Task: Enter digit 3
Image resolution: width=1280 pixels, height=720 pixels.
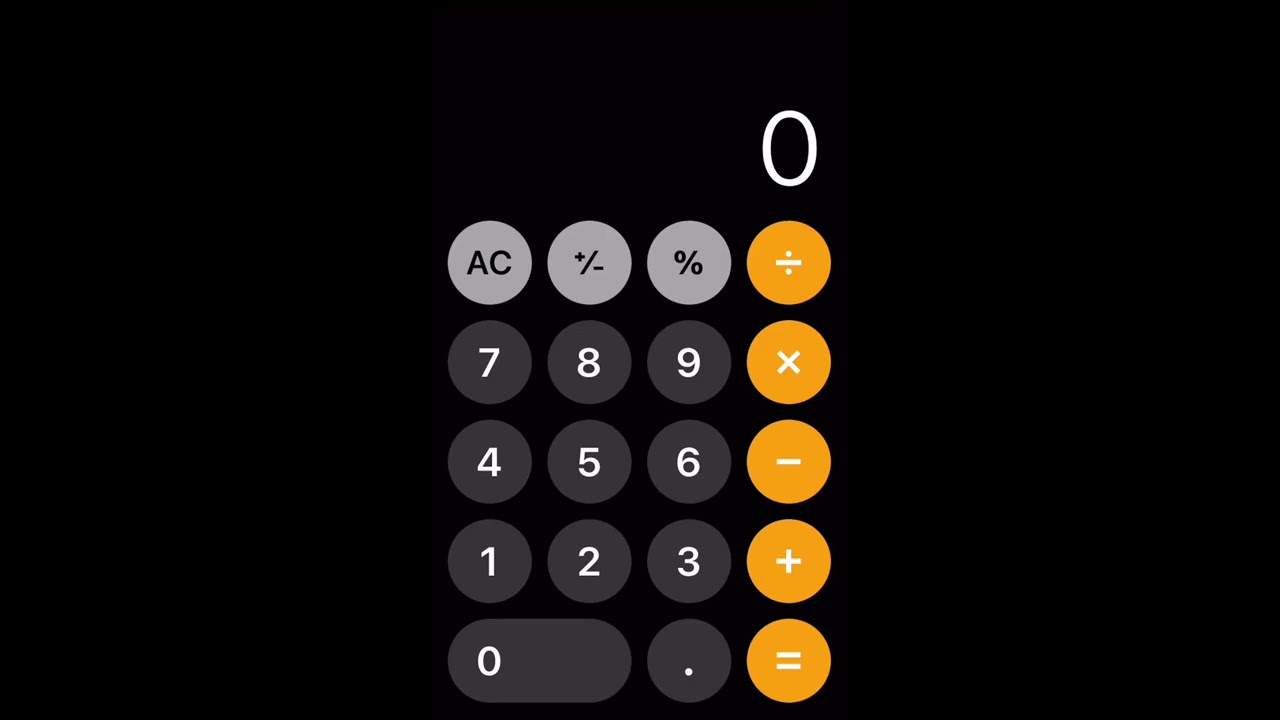Action: [x=688, y=562]
